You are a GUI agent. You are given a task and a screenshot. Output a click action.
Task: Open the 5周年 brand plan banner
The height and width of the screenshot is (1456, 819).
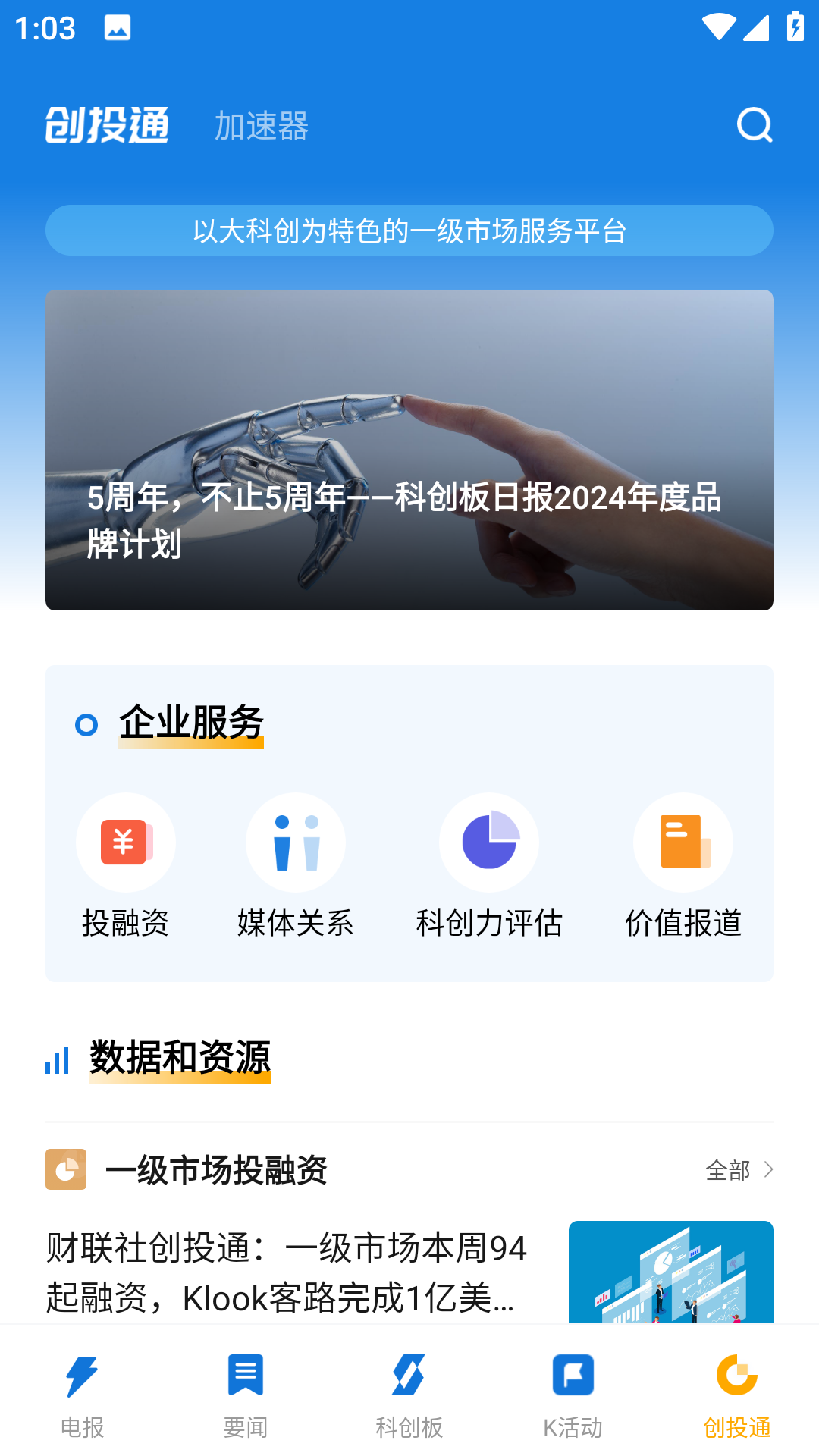(x=409, y=450)
